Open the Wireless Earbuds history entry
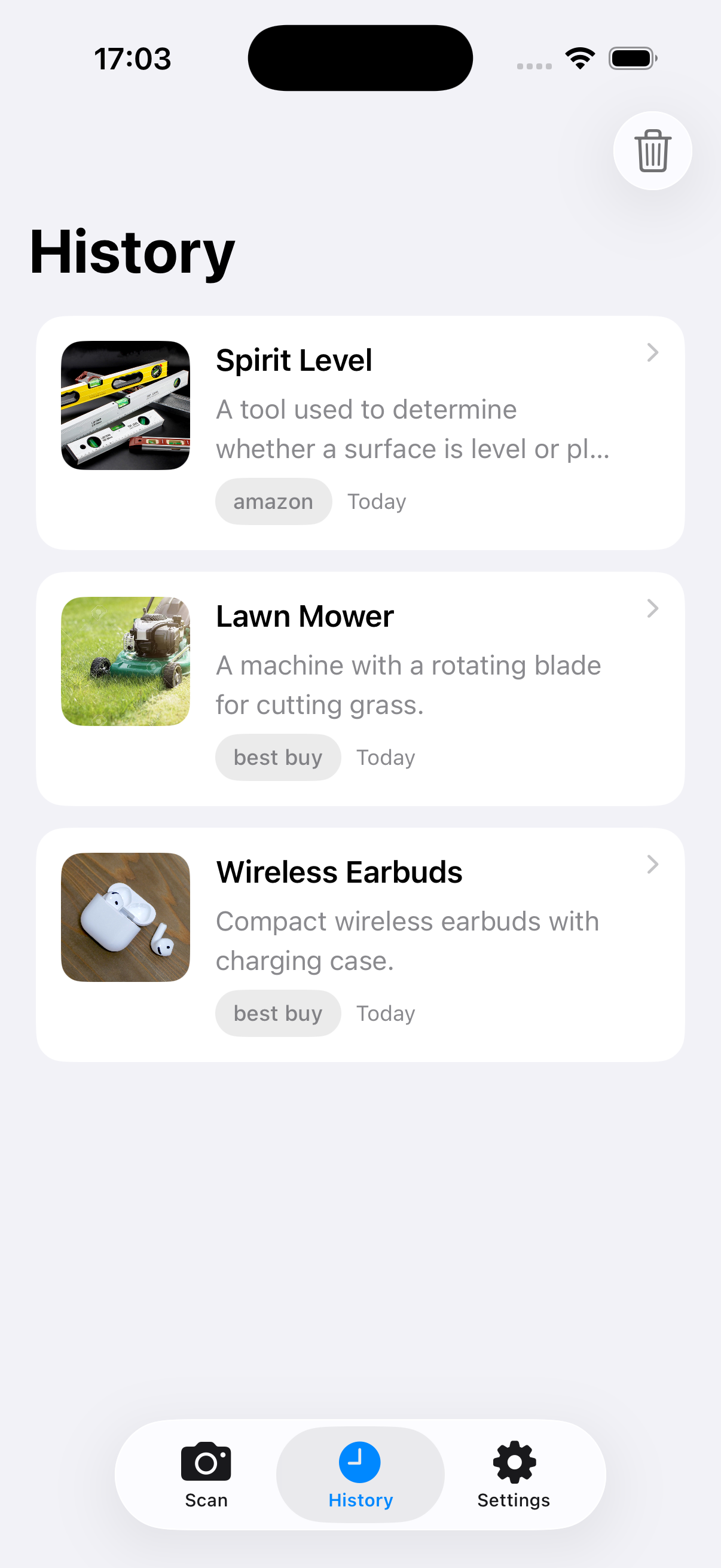721x1568 pixels. [360, 944]
